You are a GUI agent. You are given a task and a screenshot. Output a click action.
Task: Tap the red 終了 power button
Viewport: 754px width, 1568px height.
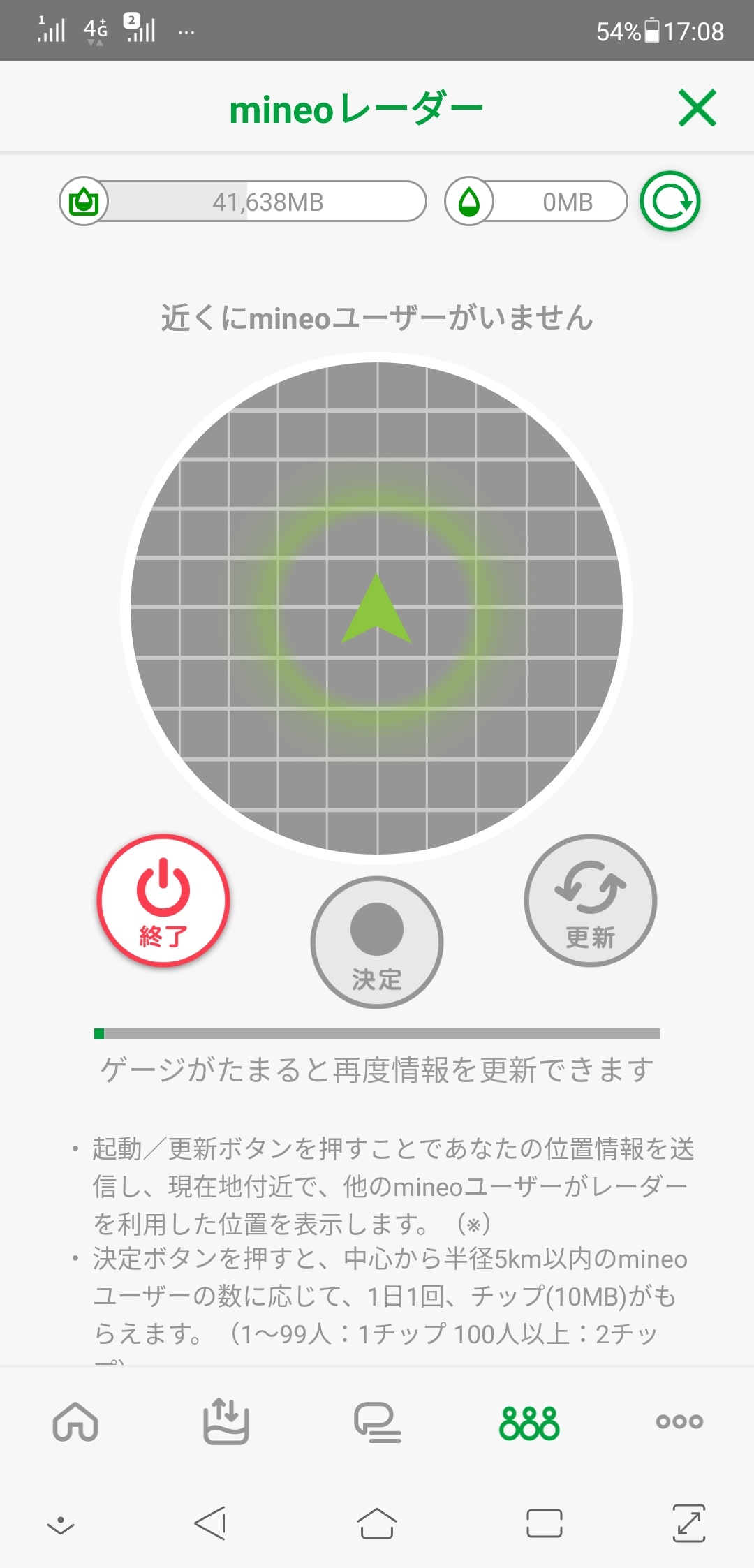click(163, 900)
